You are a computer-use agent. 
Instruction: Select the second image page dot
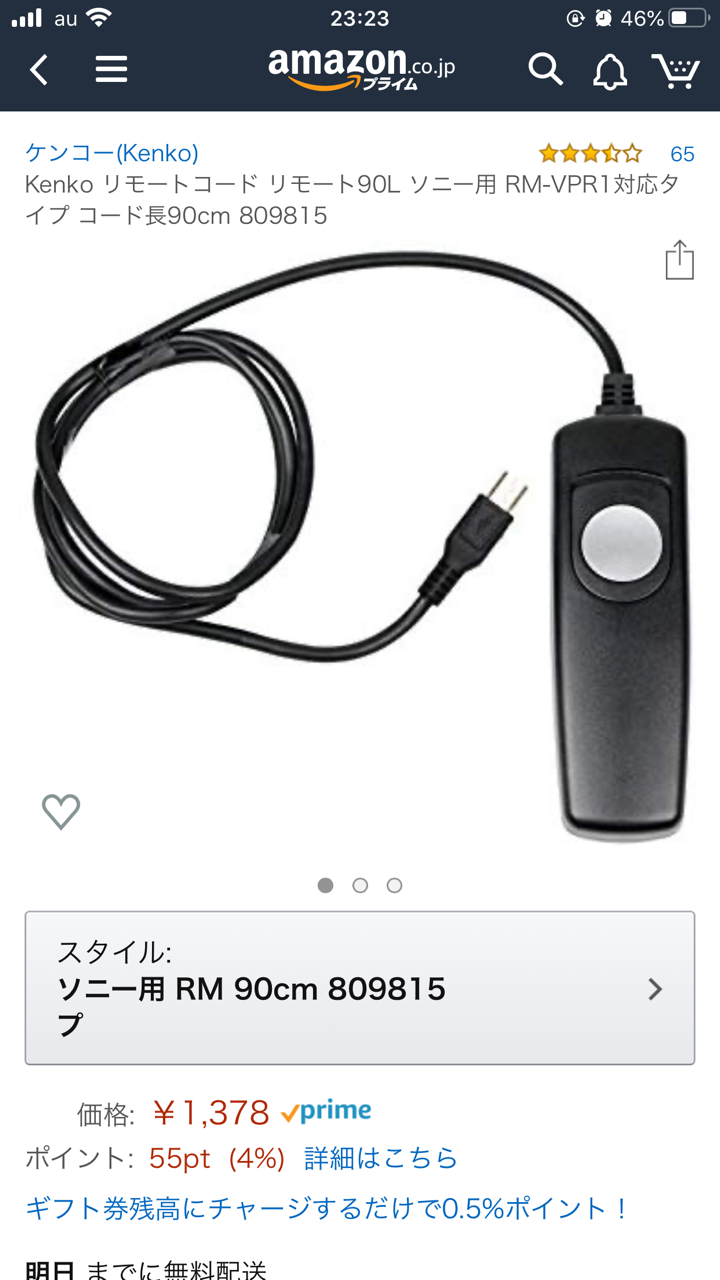click(x=360, y=885)
